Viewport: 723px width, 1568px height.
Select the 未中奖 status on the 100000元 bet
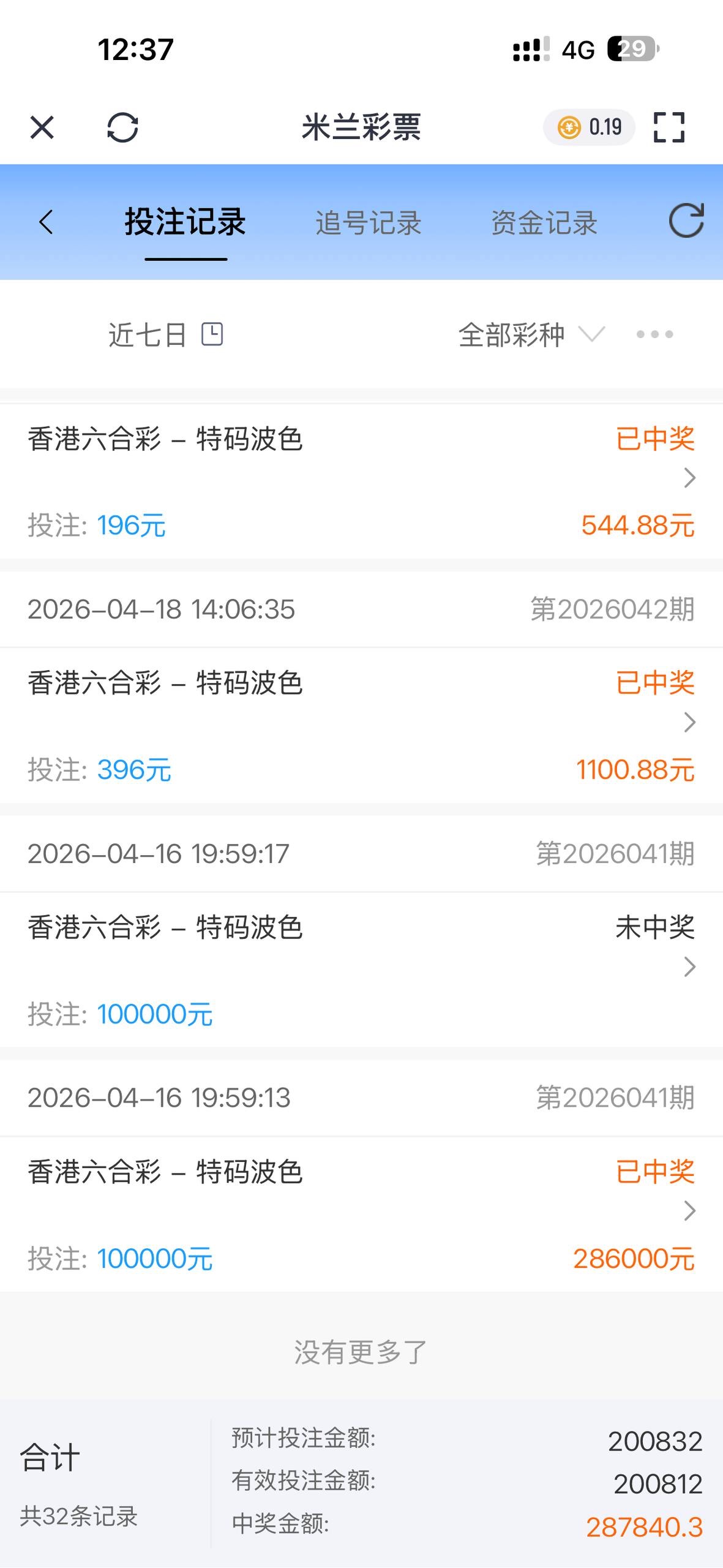click(x=654, y=928)
